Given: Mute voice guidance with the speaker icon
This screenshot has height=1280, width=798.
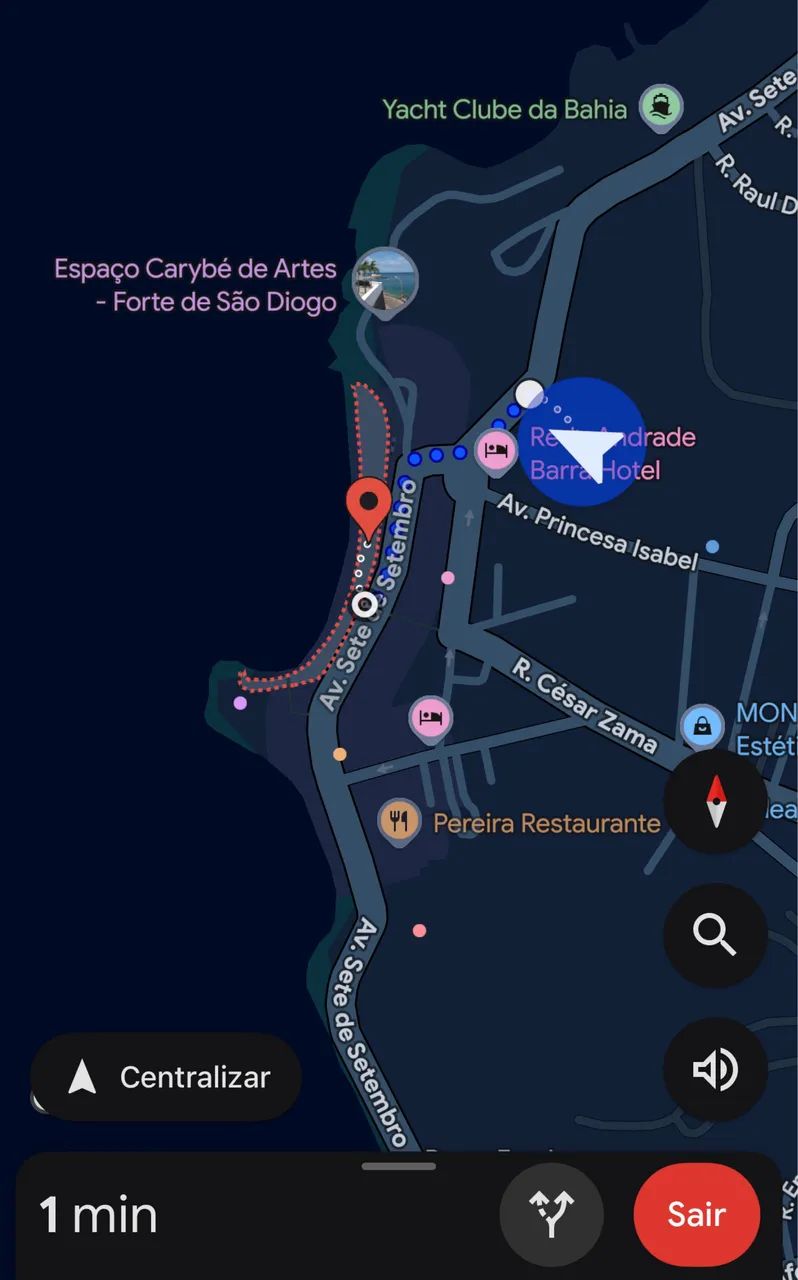Looking at the screenshot, I should click(713, 1068).
